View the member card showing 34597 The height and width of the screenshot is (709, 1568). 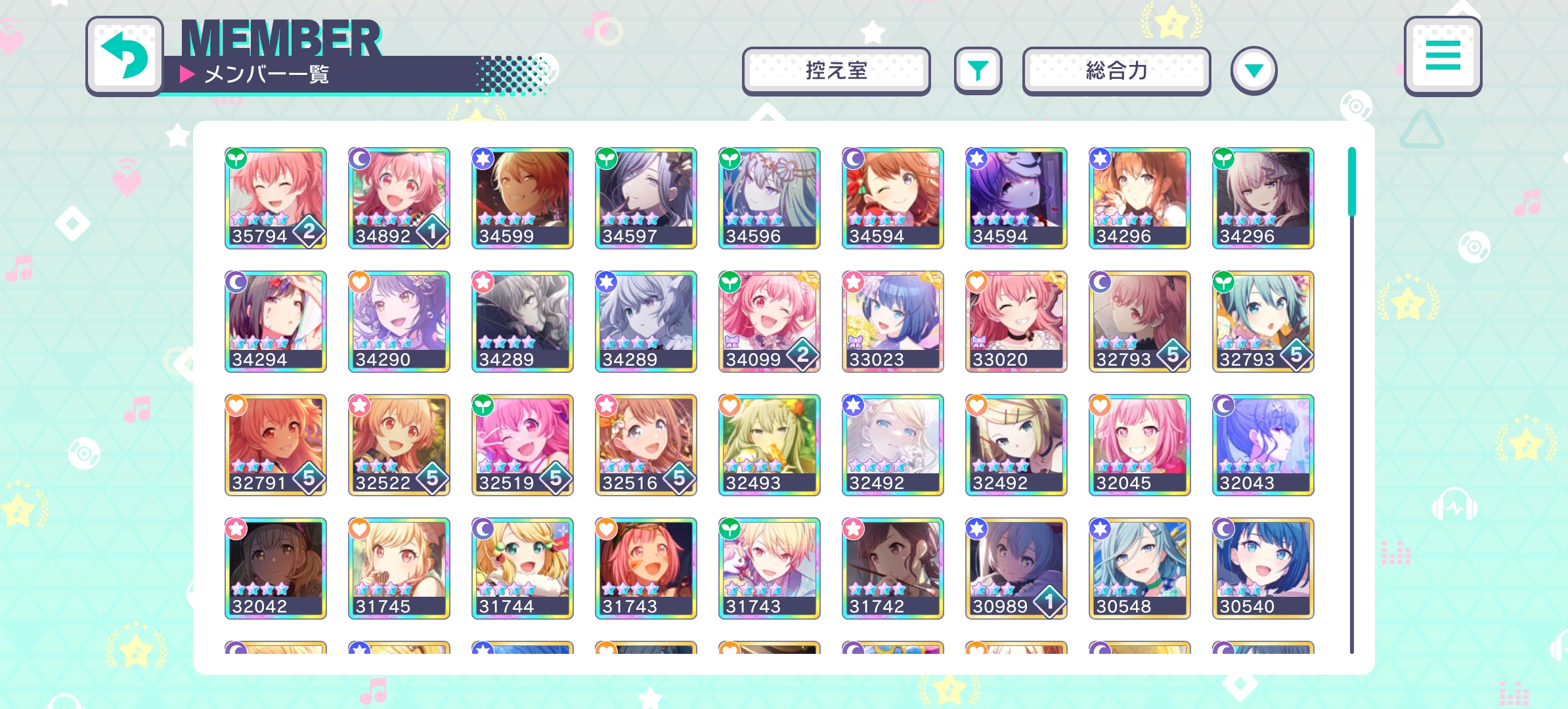(x=645, y=198)
